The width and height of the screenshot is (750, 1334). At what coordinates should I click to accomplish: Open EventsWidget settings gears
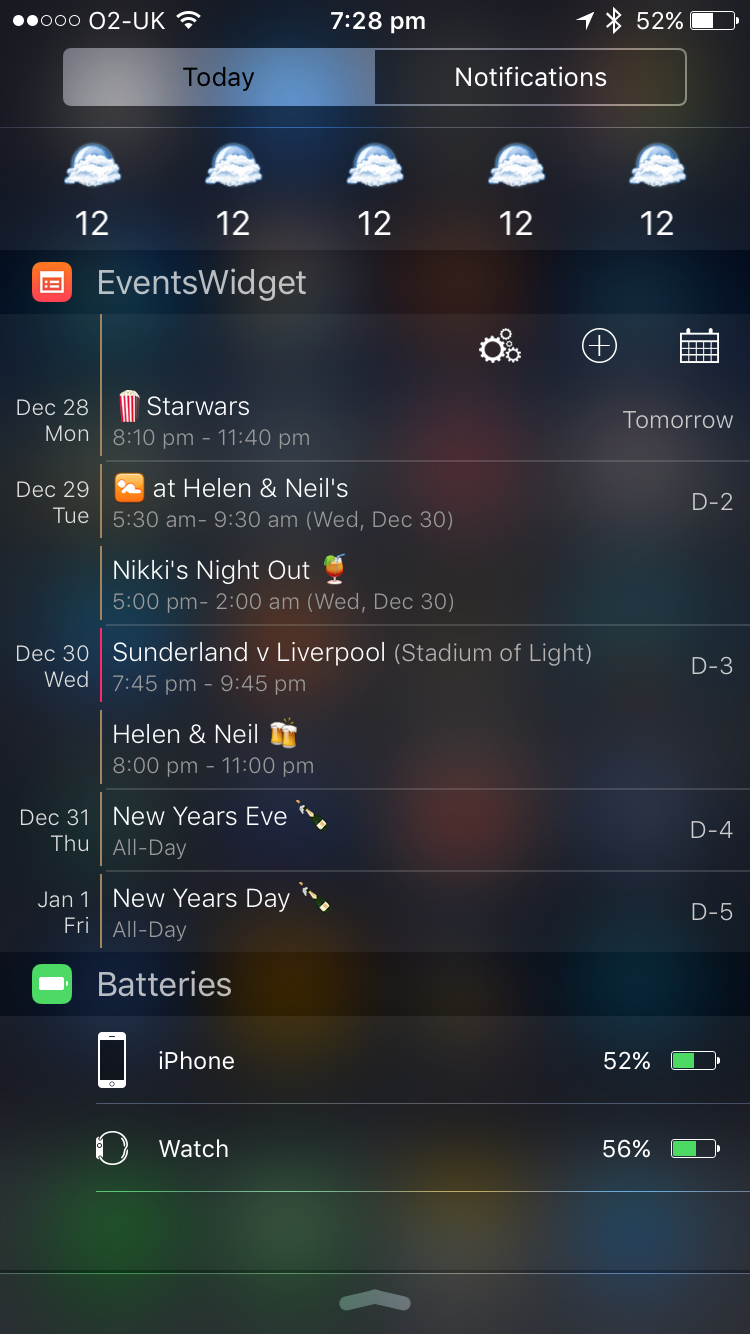(499, 346)
